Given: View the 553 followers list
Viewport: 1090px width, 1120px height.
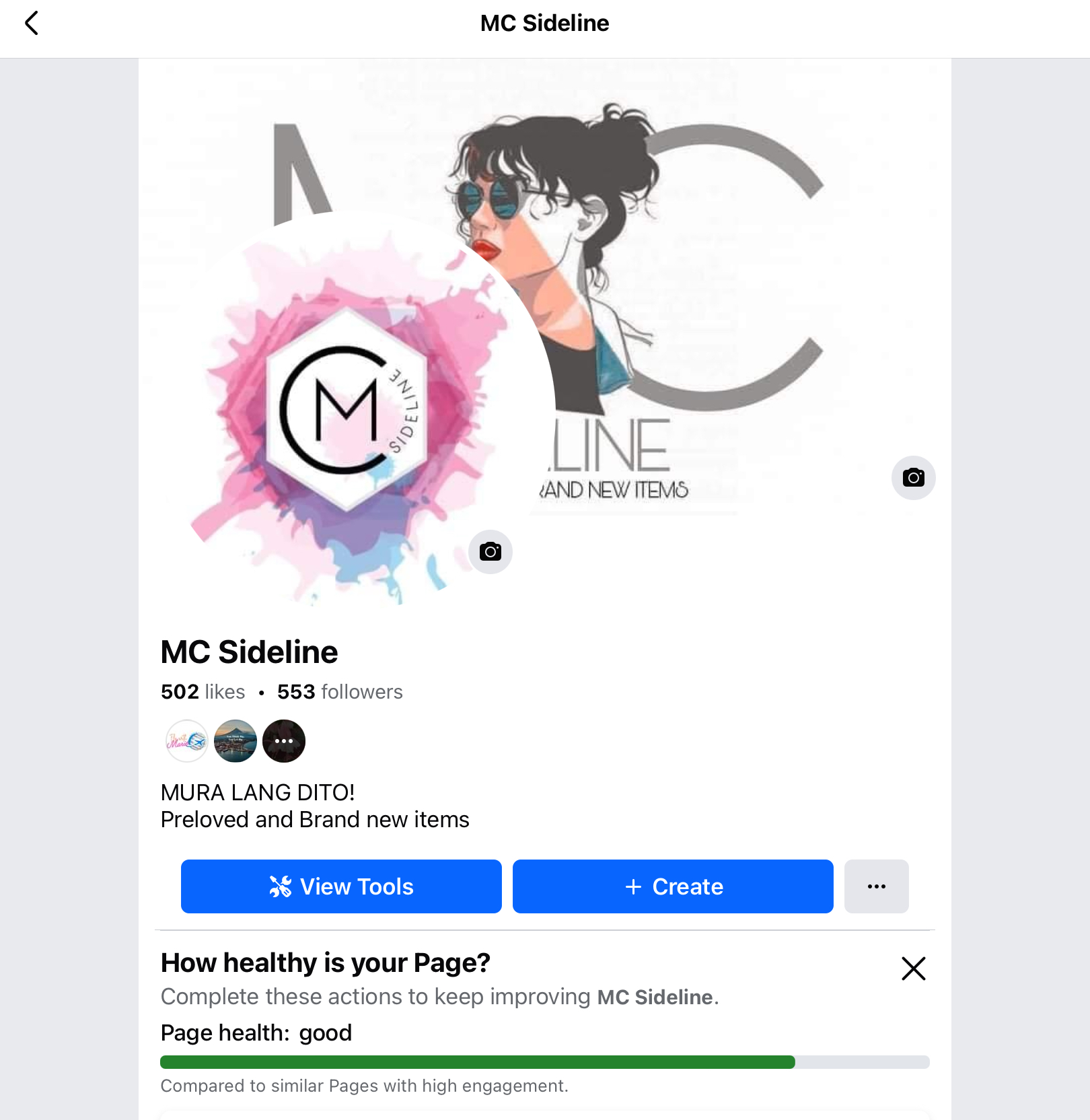Looking at the screenshot, I should (x=340, y=692).
